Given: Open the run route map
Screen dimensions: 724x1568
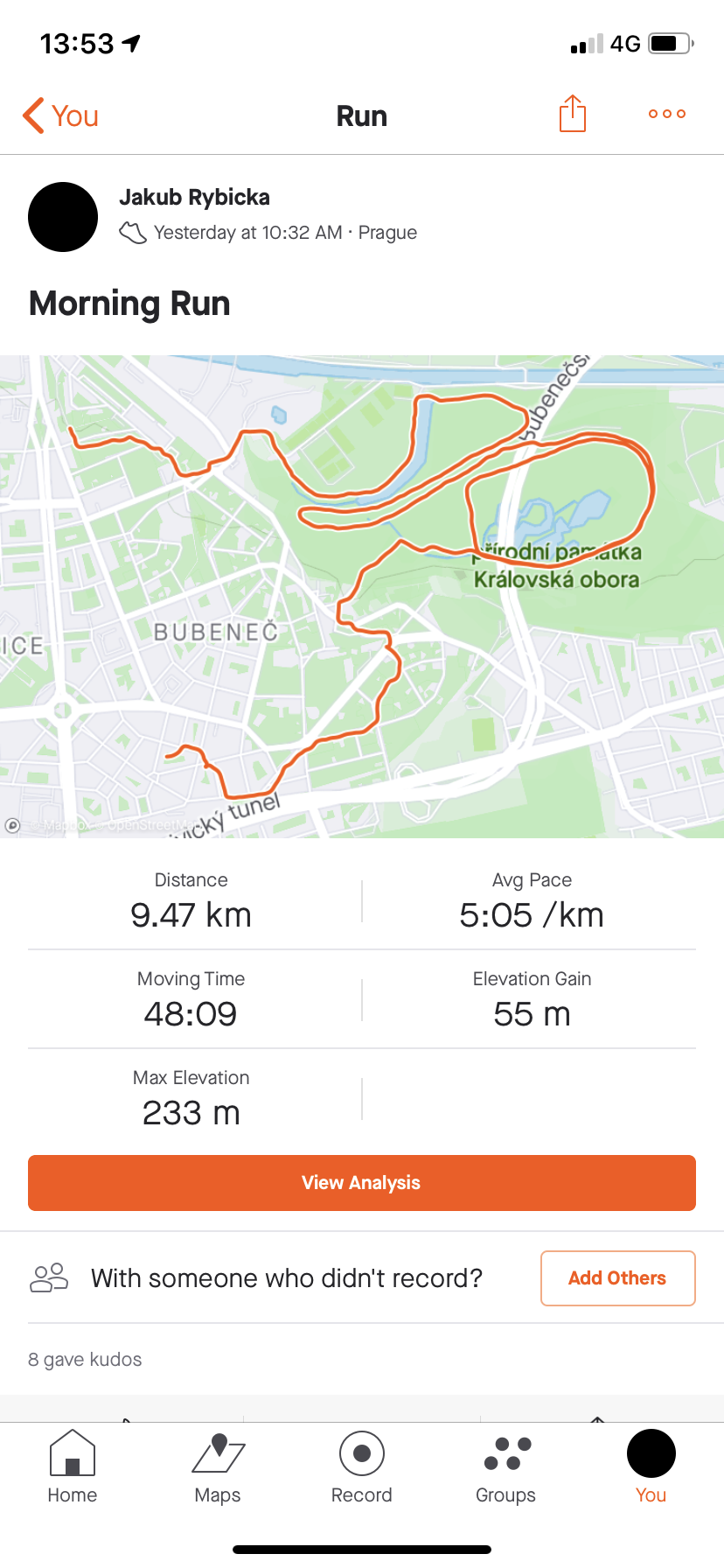Looking at the screenshot, I should click(x=362, y=597).
